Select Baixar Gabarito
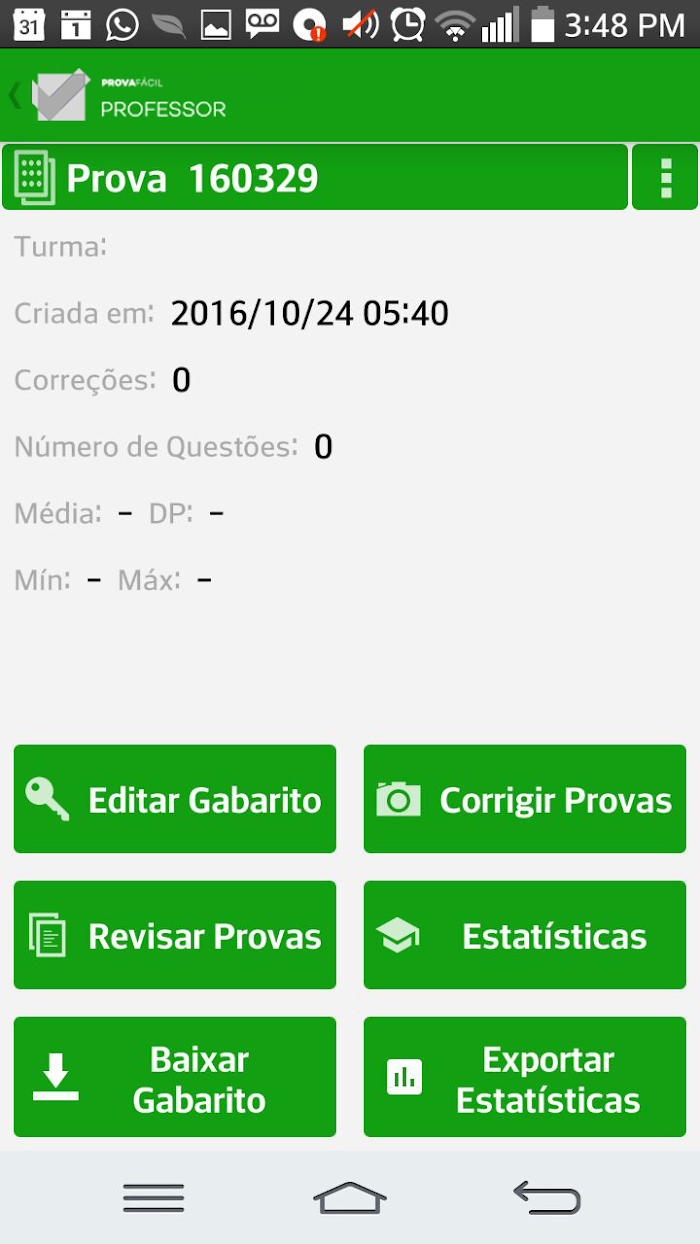Image resolution: width=700 pixels, height=1244 pixels. point(175,1077)
